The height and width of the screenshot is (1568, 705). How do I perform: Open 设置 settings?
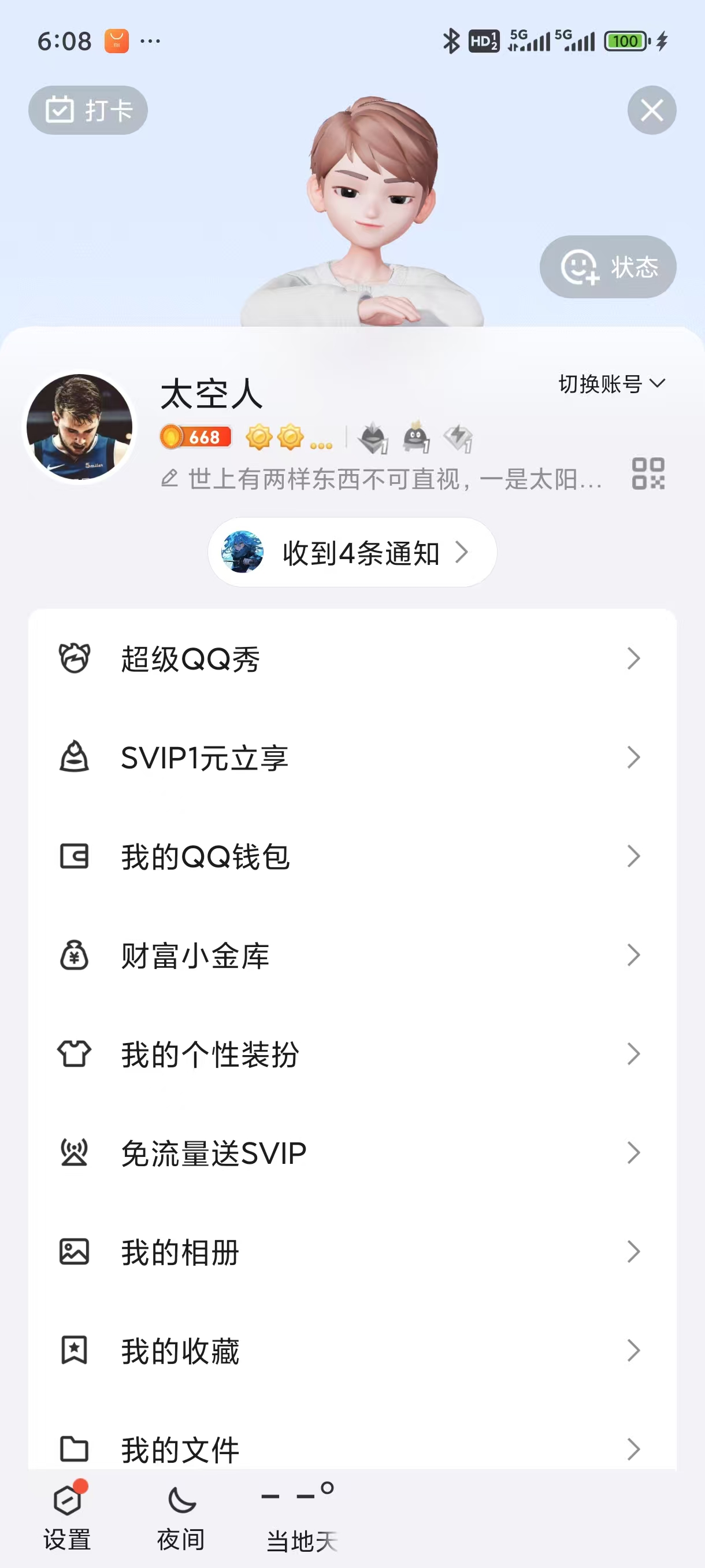[68, 1515]
